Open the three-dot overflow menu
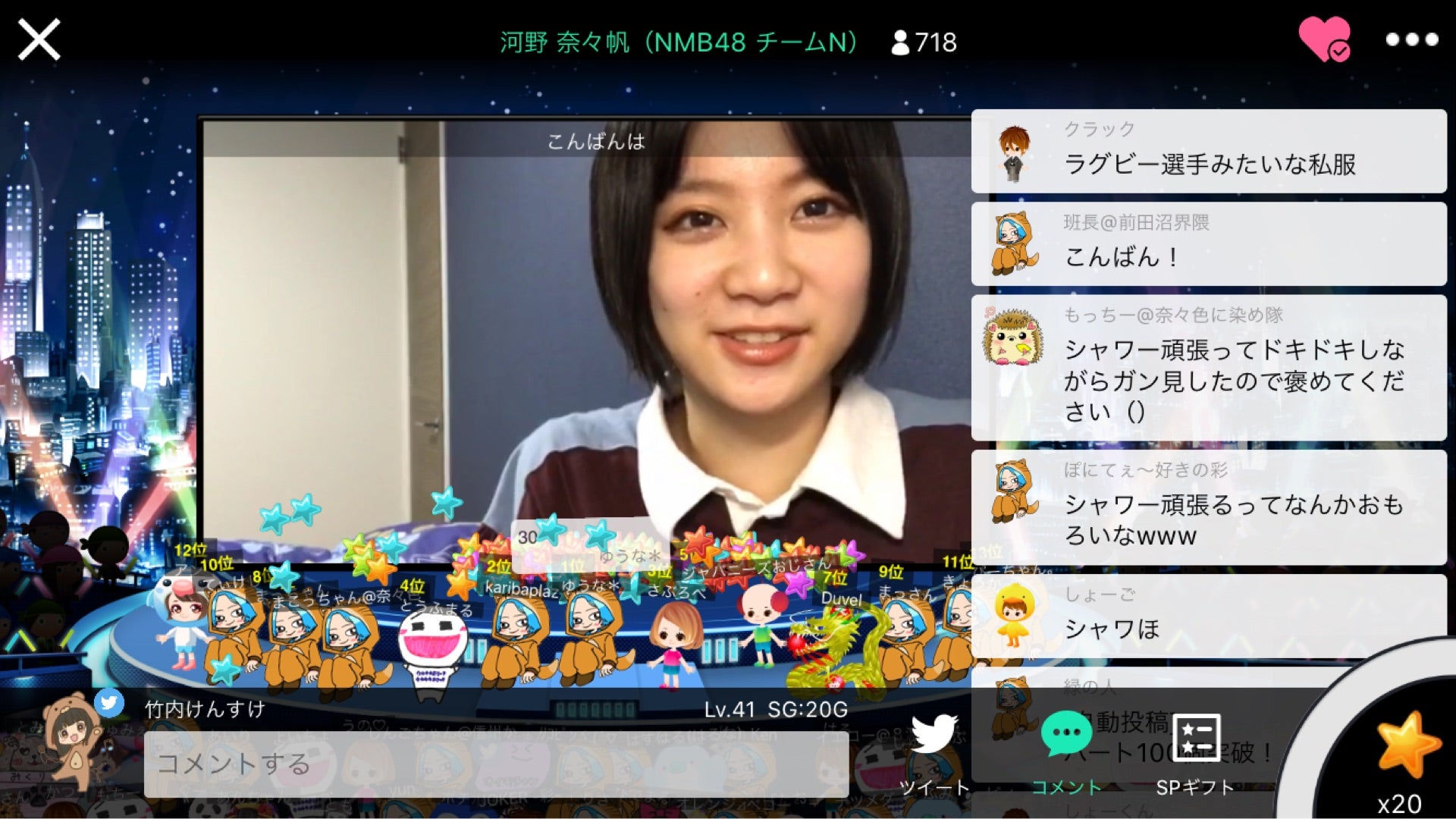The height and width of the screenshot is (819, 1456). pos(1411,39)
